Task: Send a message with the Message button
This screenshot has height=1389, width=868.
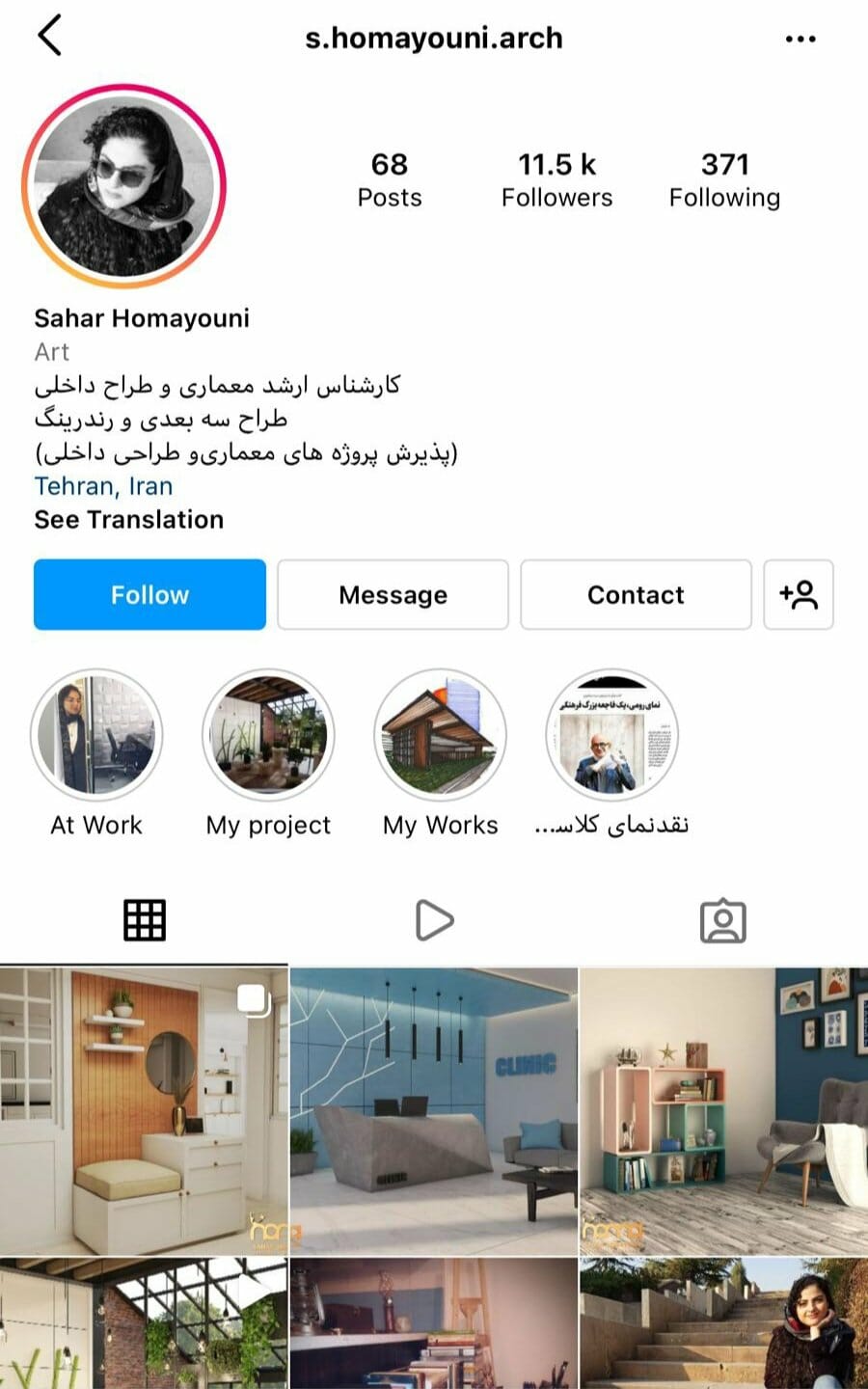Action: click(x=393, y=594)
